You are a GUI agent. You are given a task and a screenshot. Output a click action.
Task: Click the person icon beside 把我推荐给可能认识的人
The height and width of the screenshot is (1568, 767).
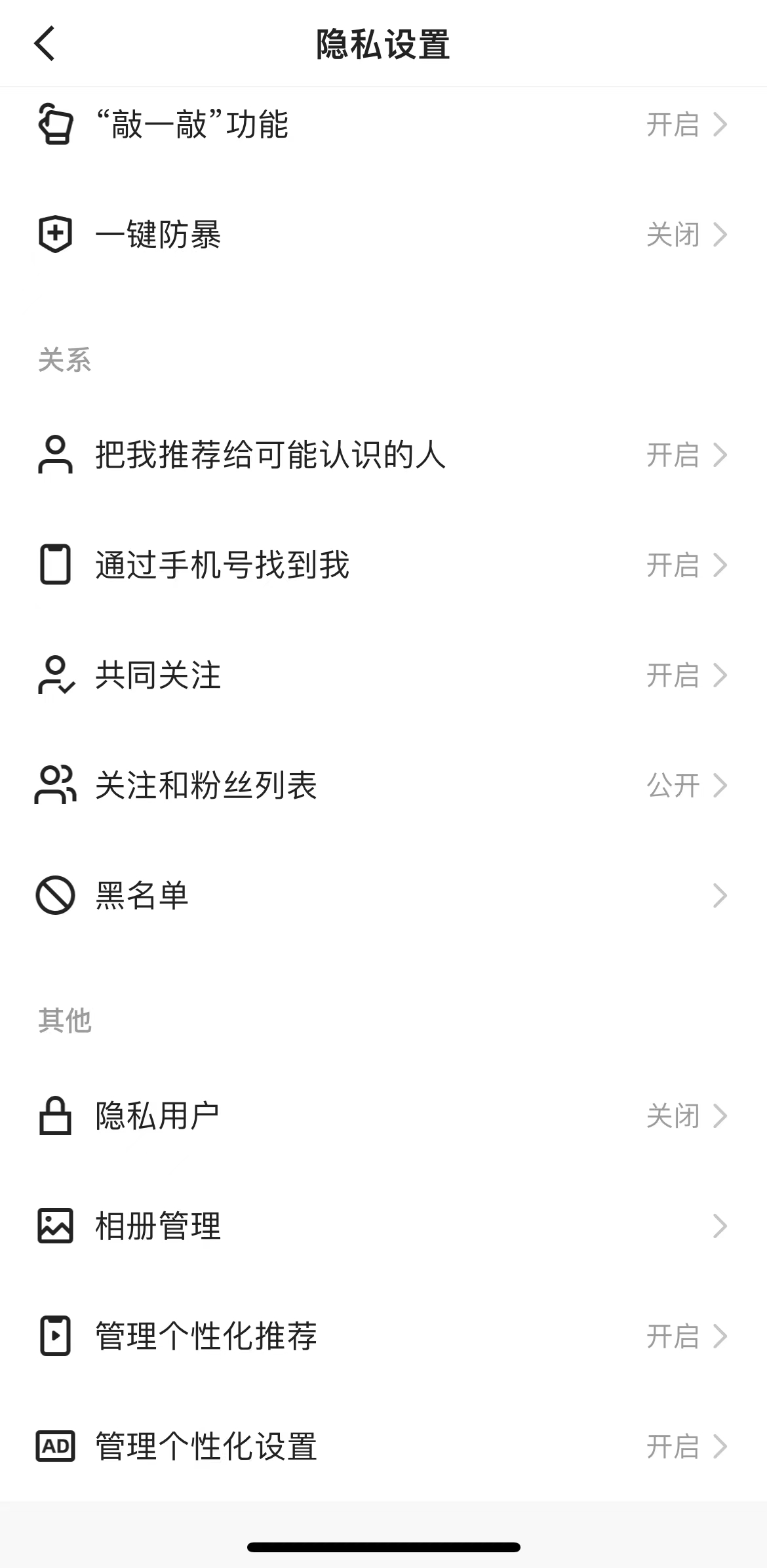click(56, 455)
